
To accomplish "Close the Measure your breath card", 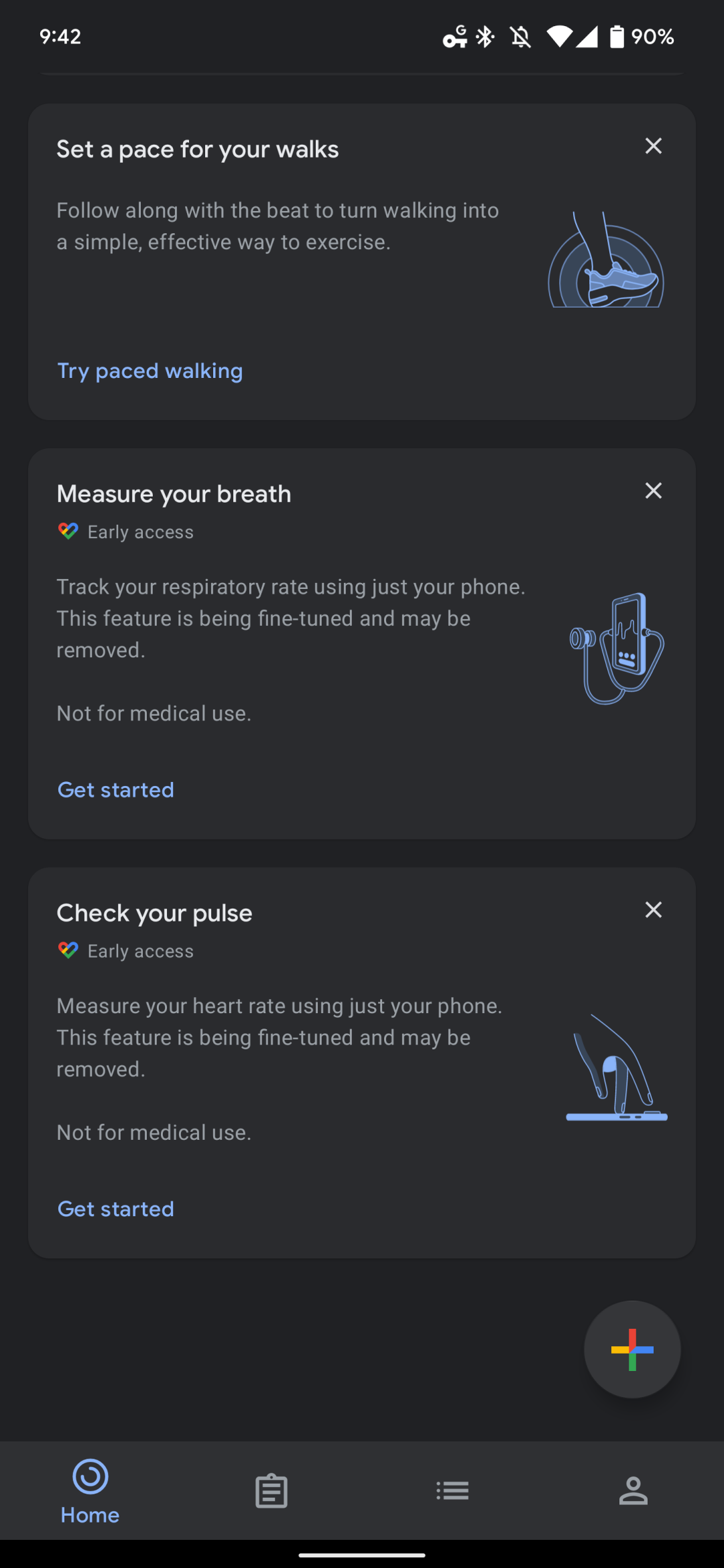I will pyautogui.click(x=653, y=491).
